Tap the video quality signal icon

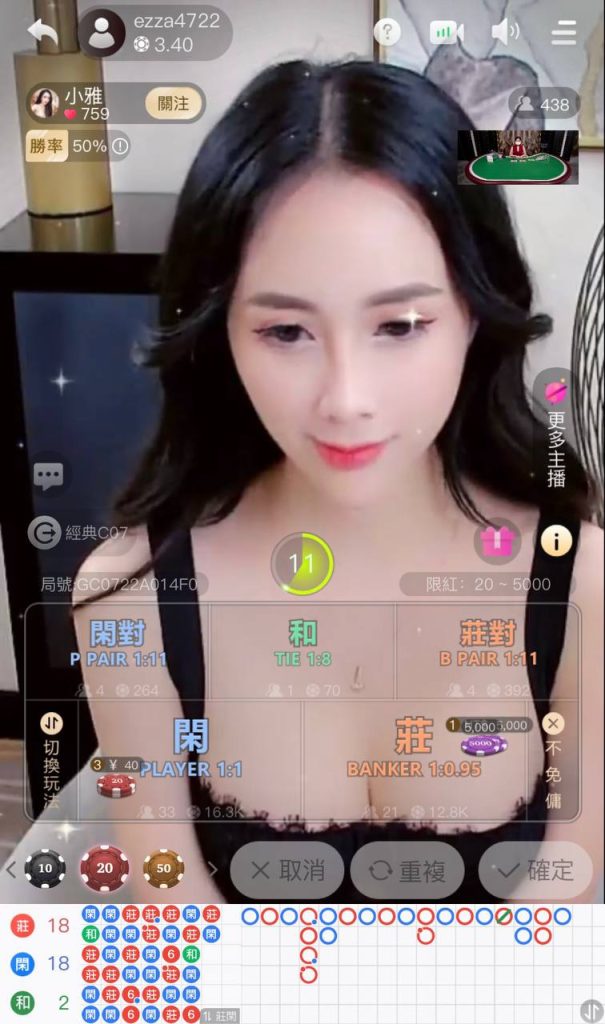(x=446, y=32)
